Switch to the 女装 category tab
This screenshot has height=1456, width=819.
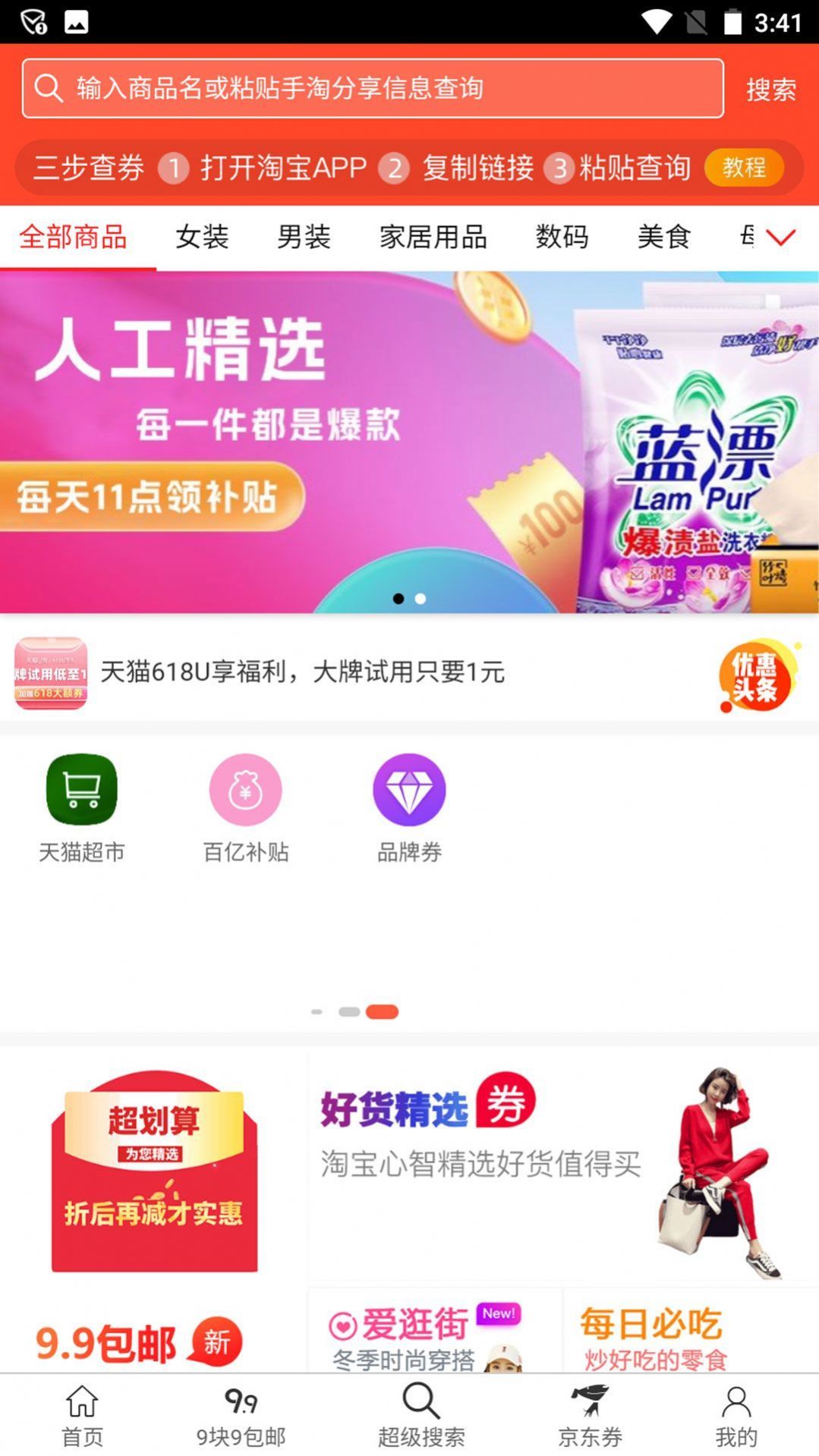click(x=202, y=237)
